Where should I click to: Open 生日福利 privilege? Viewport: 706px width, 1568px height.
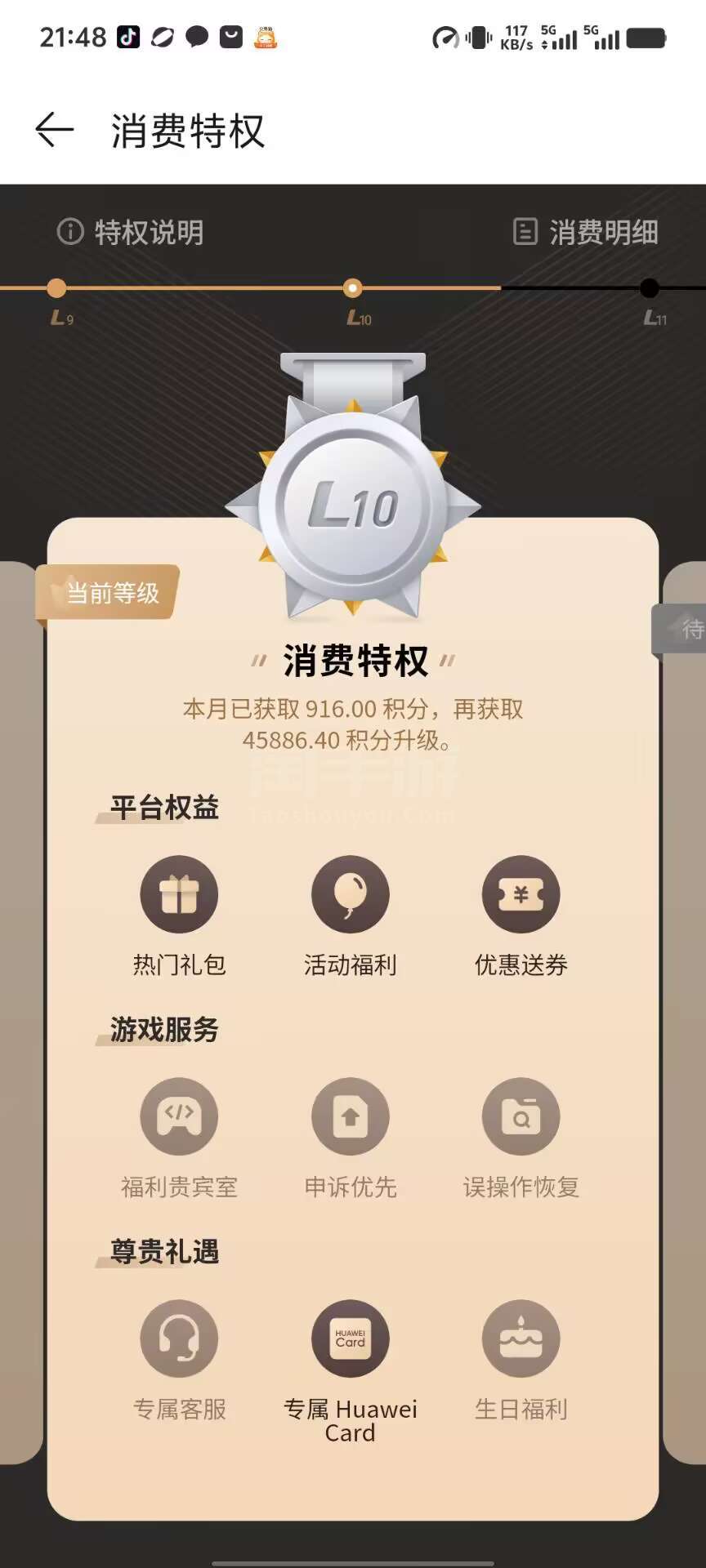(x=521, y=1339)
